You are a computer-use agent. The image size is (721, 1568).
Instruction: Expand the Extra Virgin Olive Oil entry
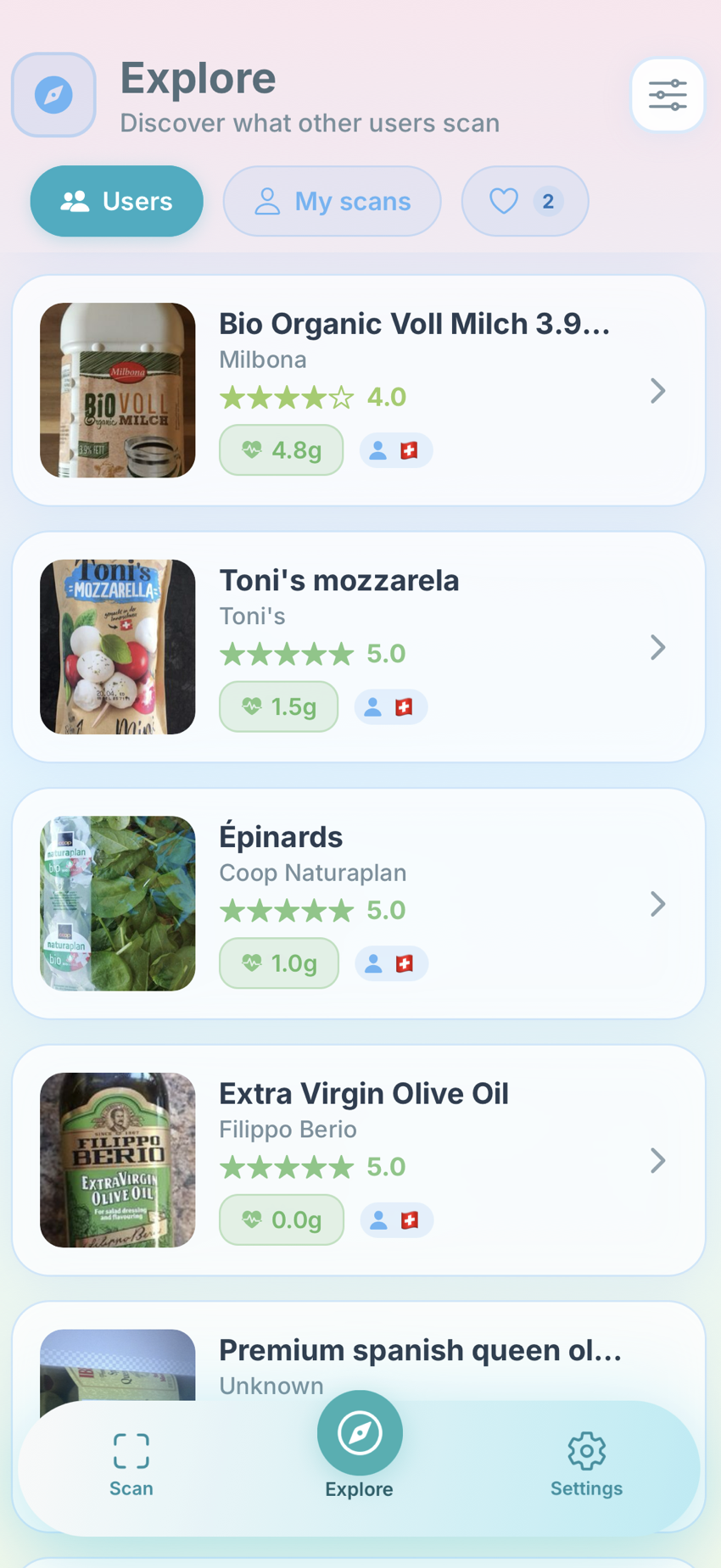(x=658, y=1160)
